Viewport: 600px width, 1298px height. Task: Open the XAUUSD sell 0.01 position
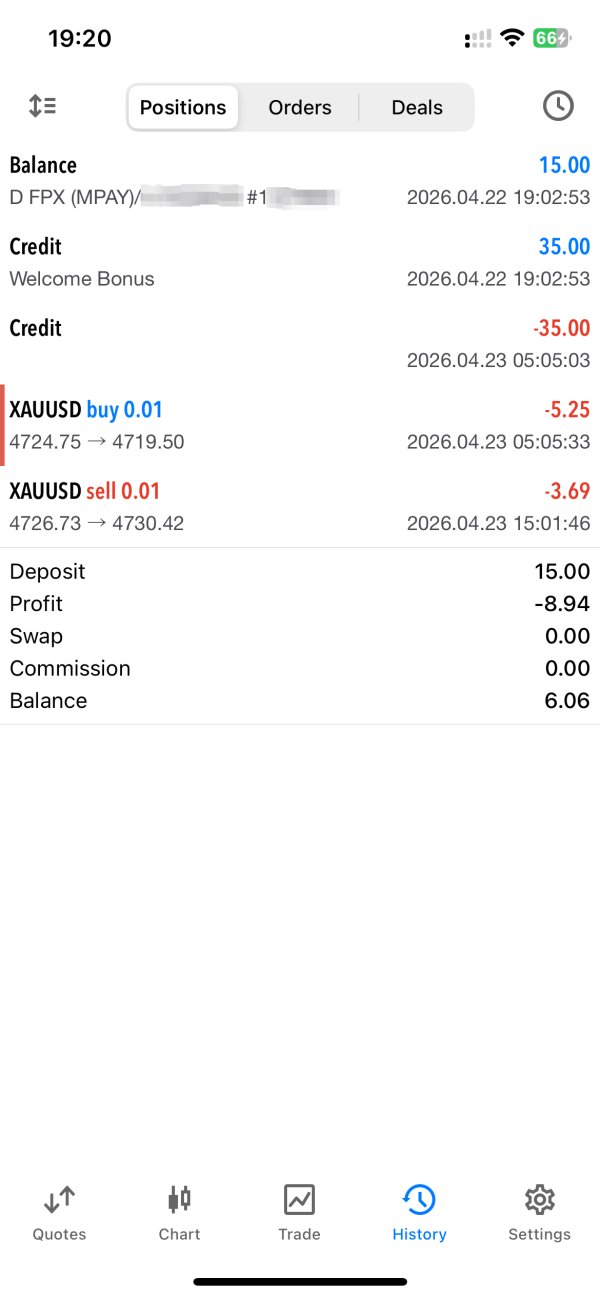point(300,506)
